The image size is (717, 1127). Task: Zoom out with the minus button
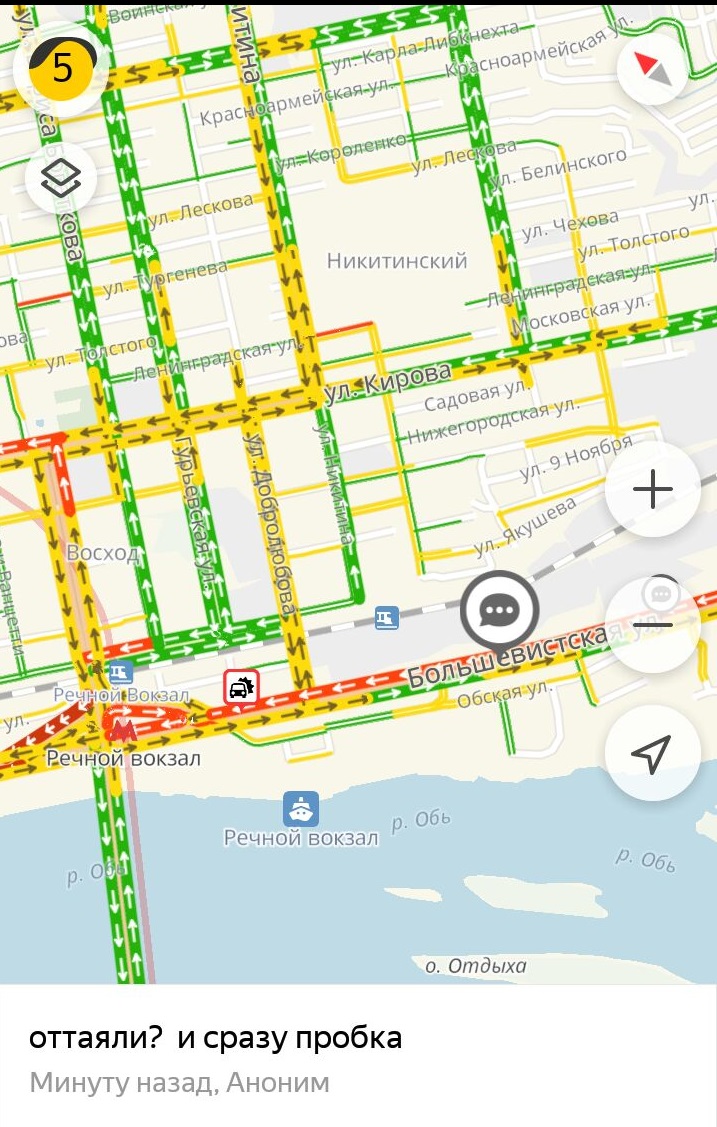point(652,624)
